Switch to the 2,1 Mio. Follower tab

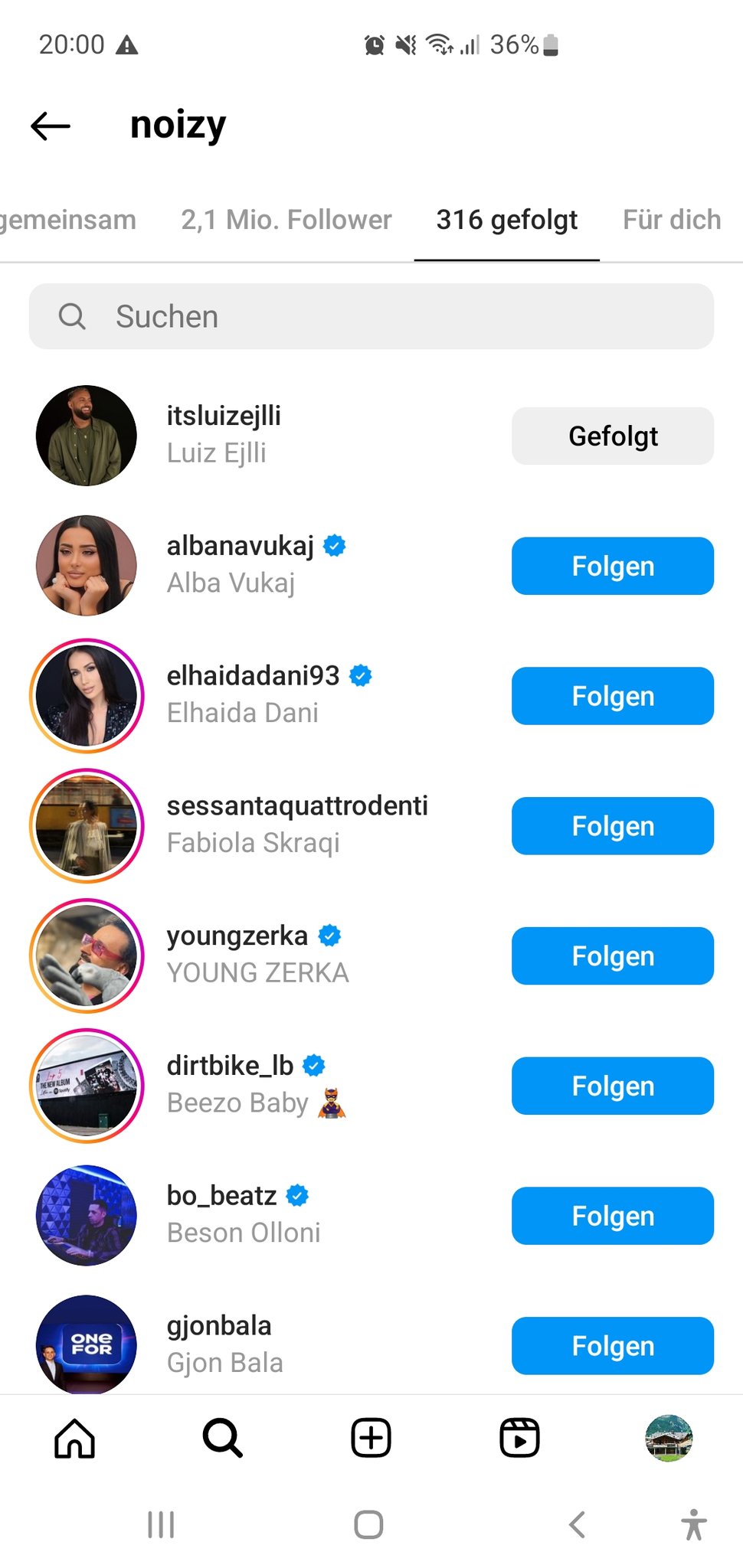(x=286, y=220)
